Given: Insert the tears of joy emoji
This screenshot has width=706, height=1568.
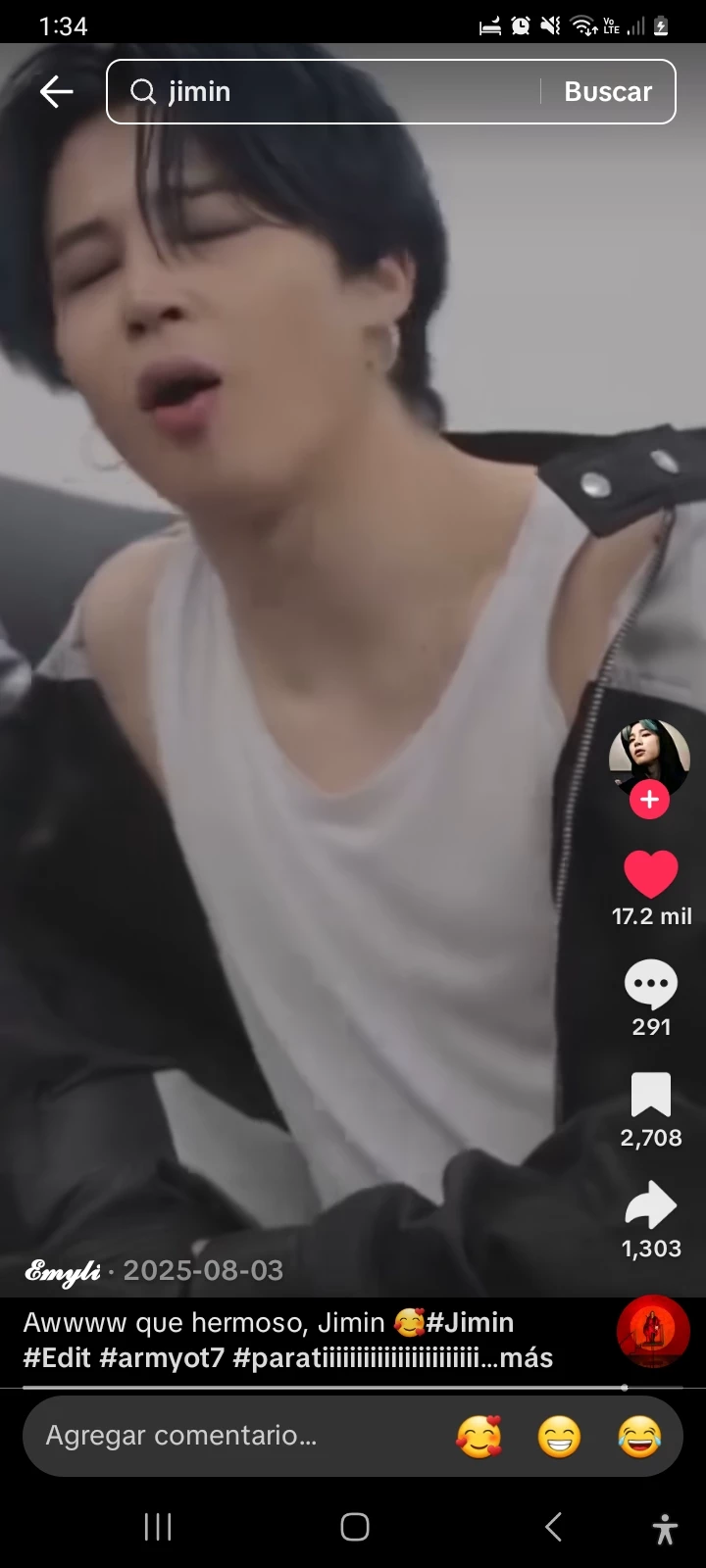Looking at the screenshot, I should coord(639,1438).
